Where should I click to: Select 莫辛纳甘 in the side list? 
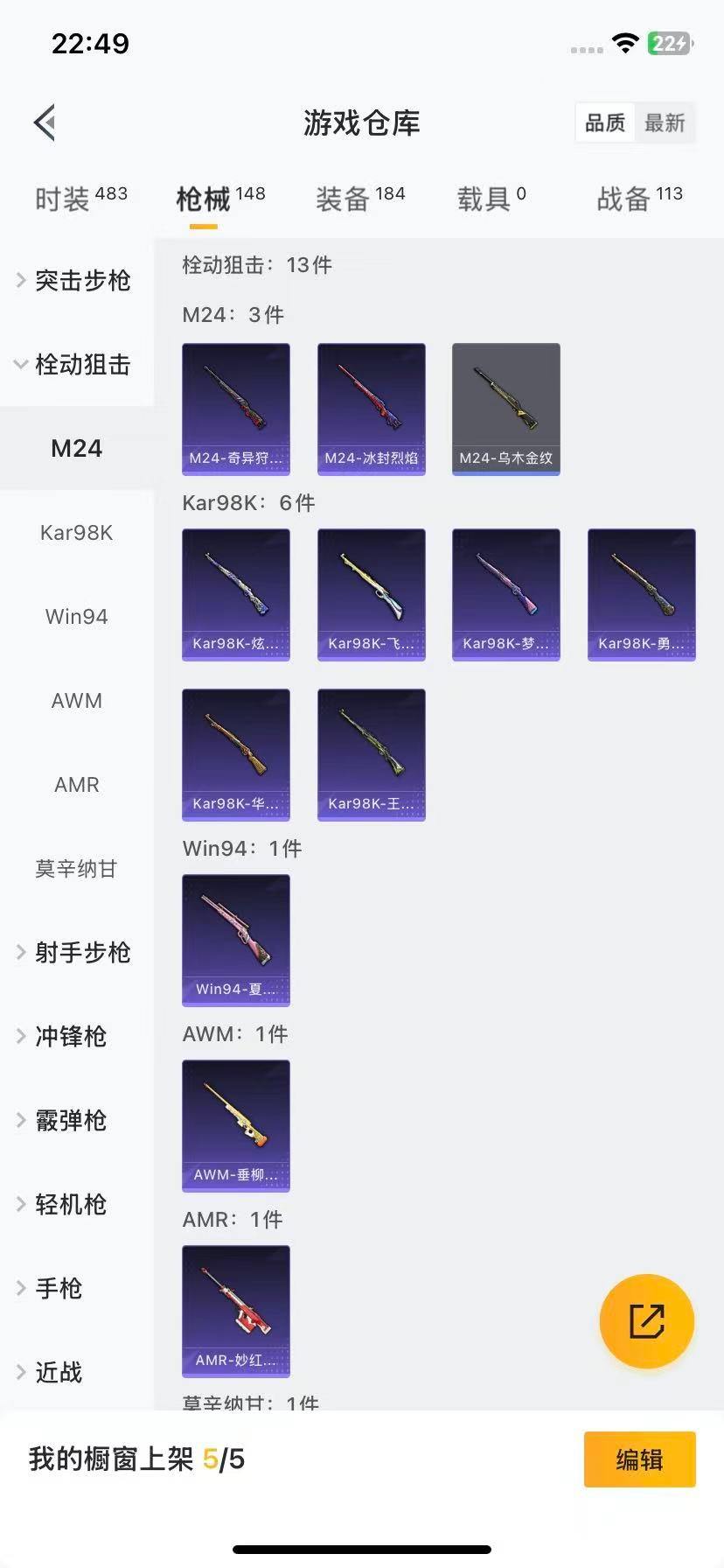(x=77, y=868)
